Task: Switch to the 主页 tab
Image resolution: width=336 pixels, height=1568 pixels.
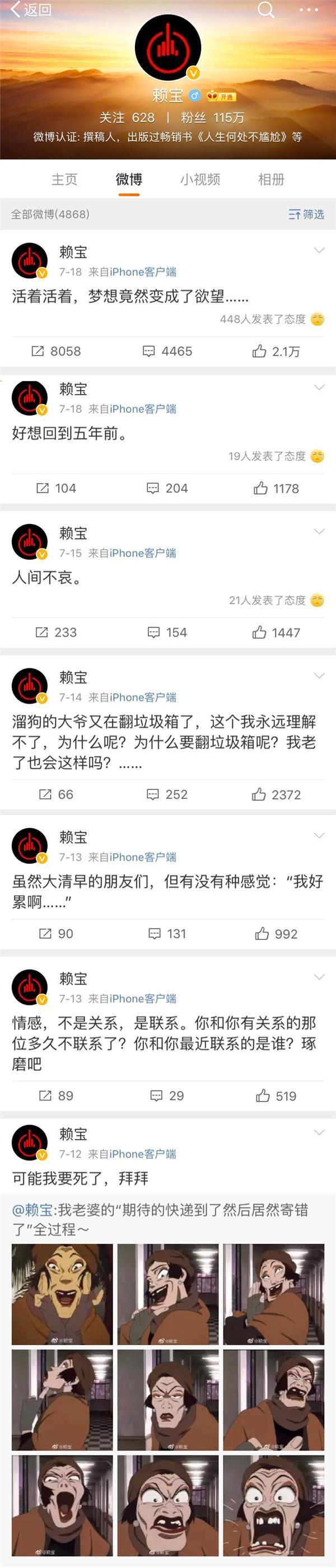Action: [x=64, y=180]
